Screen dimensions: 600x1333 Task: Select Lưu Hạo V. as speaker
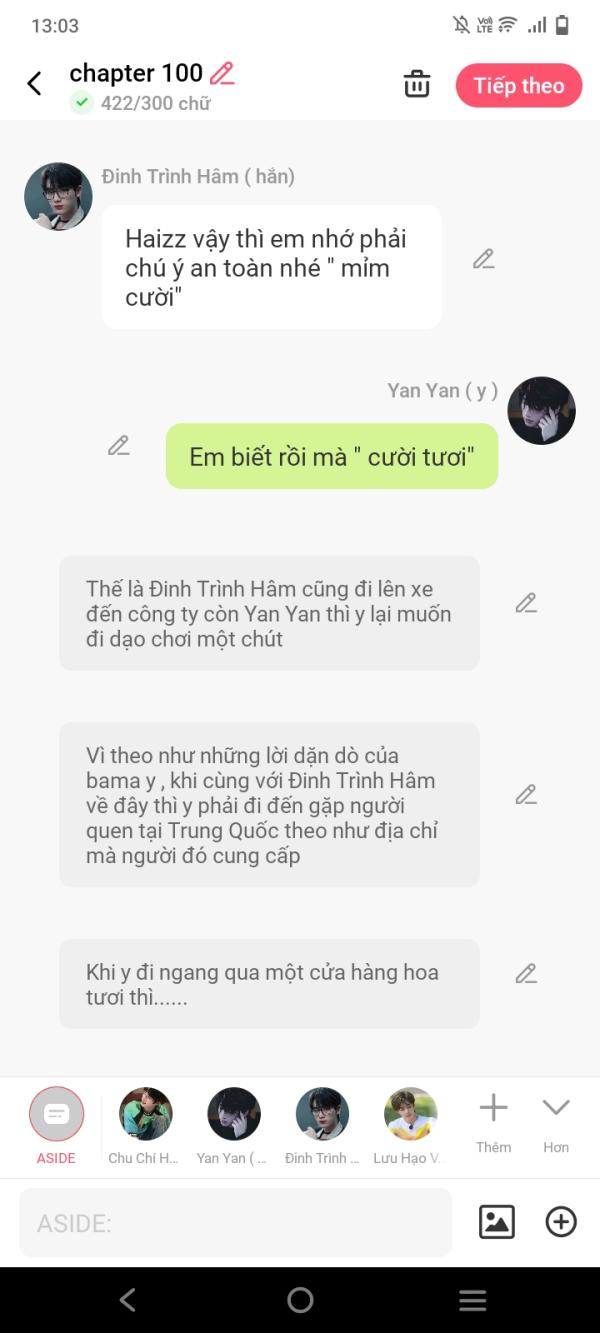pos(410,1115)
